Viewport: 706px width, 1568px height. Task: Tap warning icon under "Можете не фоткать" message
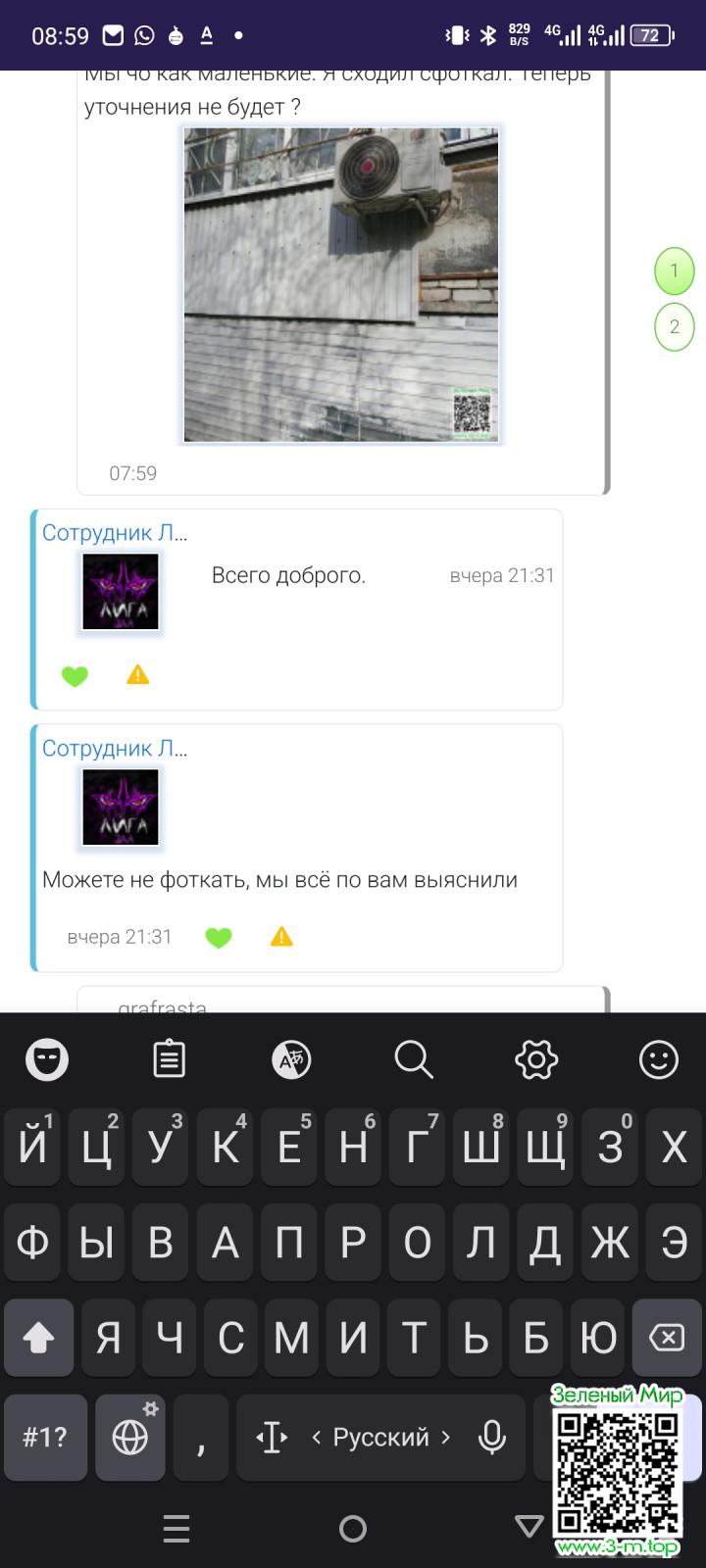[281, 938]
